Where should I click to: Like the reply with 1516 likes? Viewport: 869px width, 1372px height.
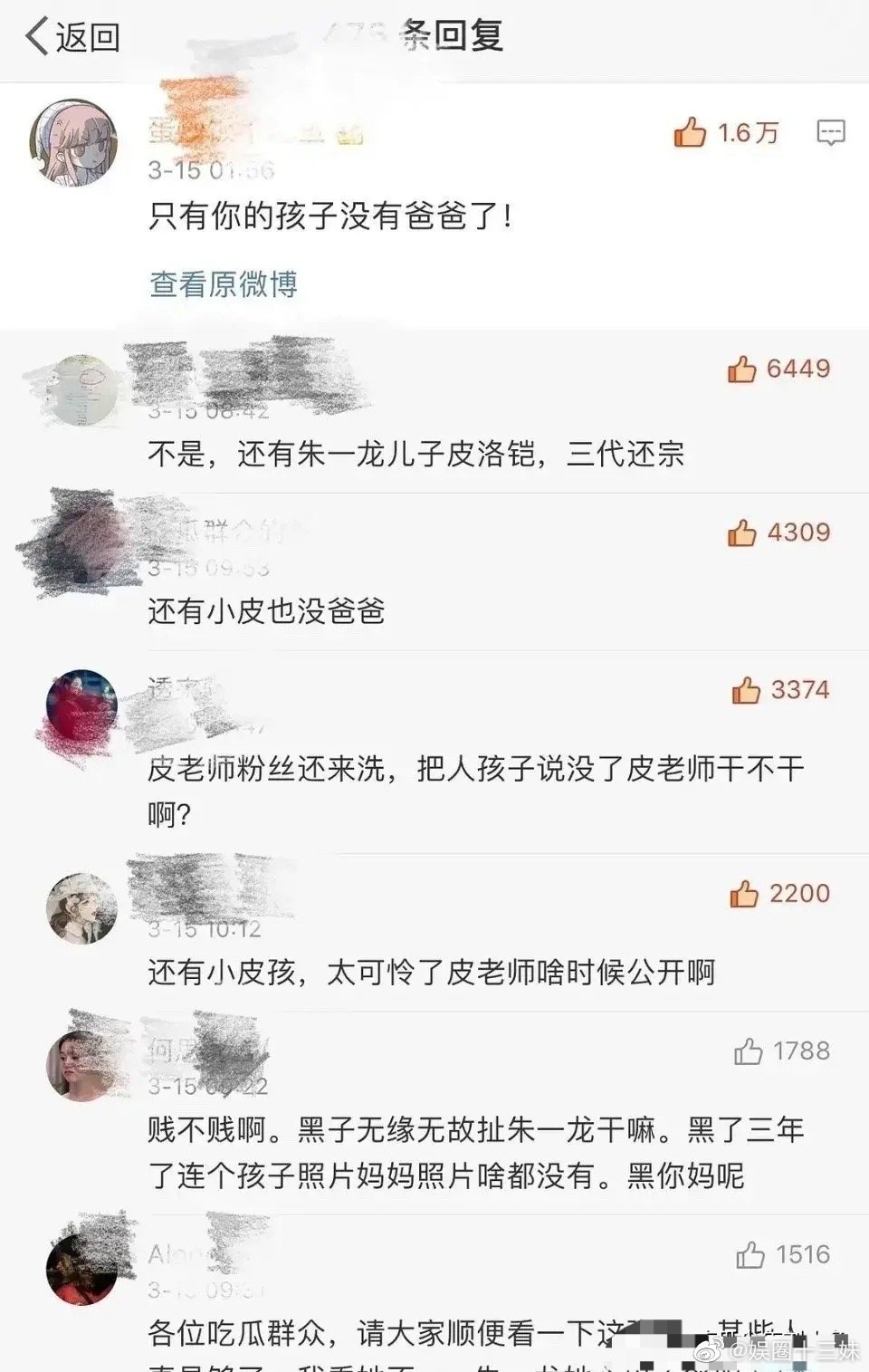pyautogui.click(x=750, y=1255)
